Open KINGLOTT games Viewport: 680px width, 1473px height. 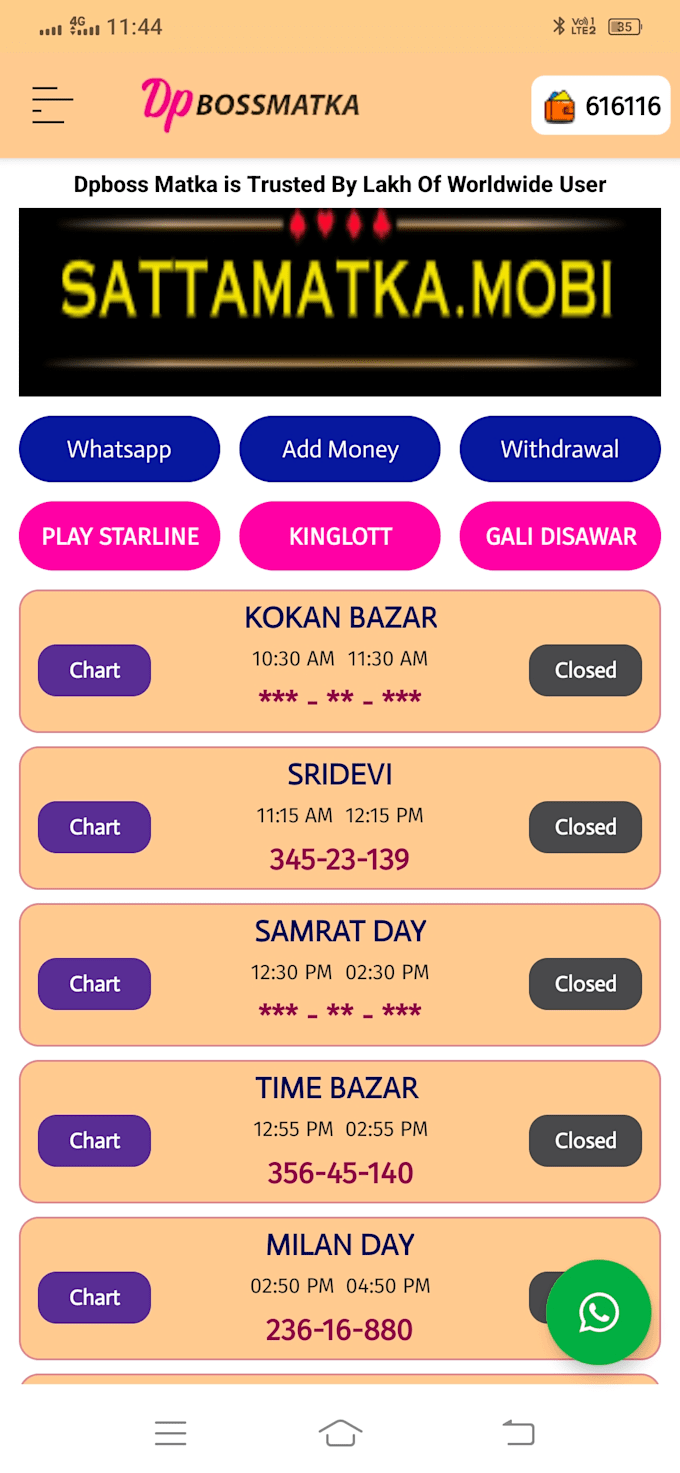(340, 536)
